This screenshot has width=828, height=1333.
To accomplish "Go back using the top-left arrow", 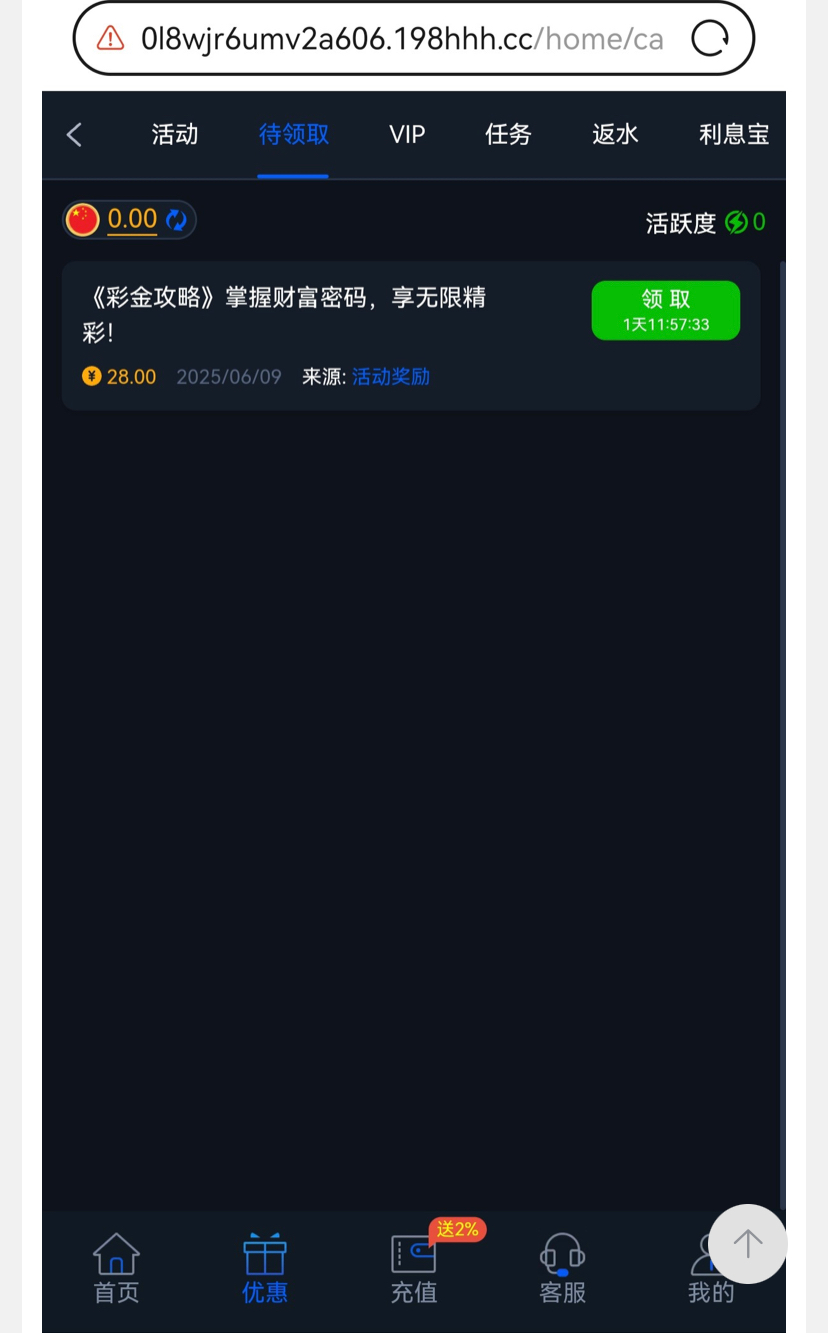I will click(x=74, y=135).
